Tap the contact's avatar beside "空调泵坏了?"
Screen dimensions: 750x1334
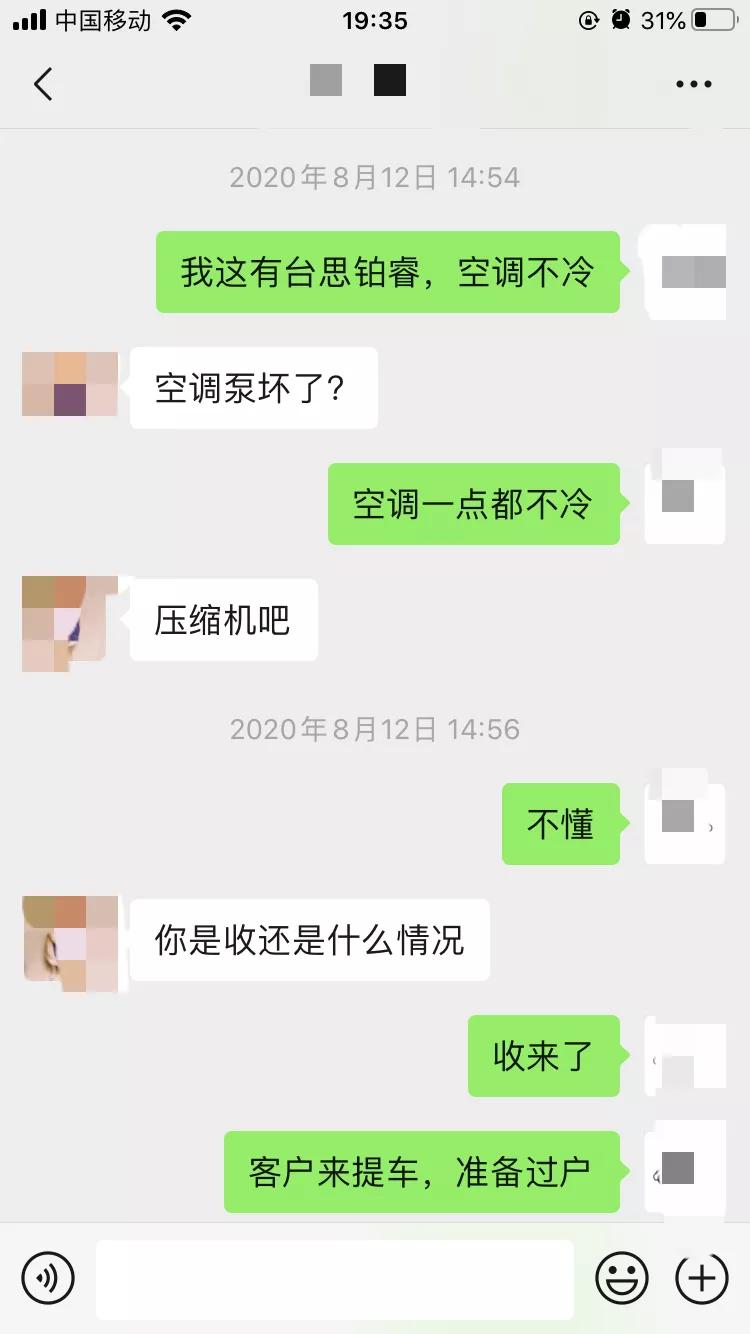click(69, 388)
